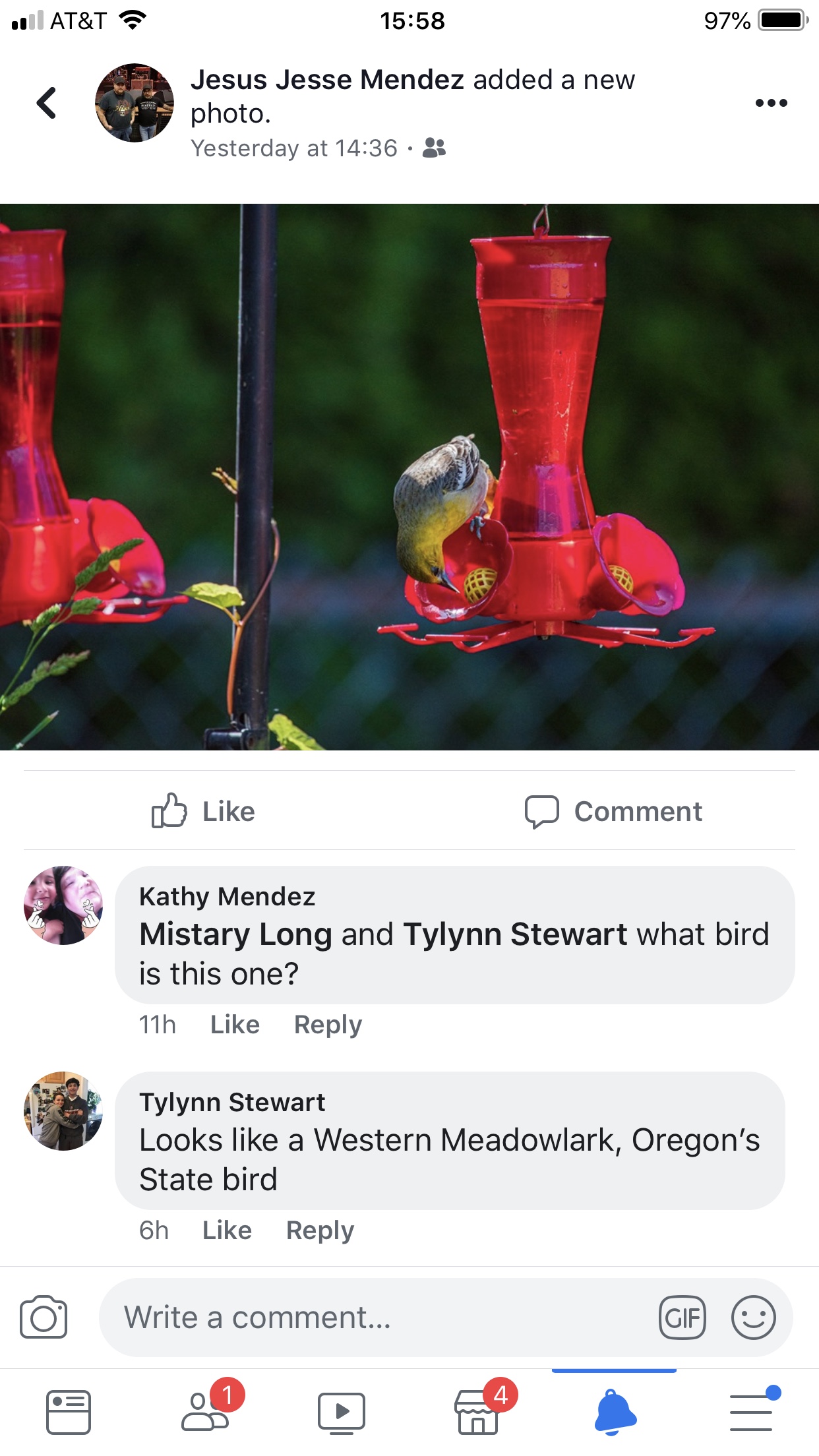The width and height of the screenshot is (819, 1456).
Task: Open the post's three-dot options menu
Action: [x=771, y=103]
